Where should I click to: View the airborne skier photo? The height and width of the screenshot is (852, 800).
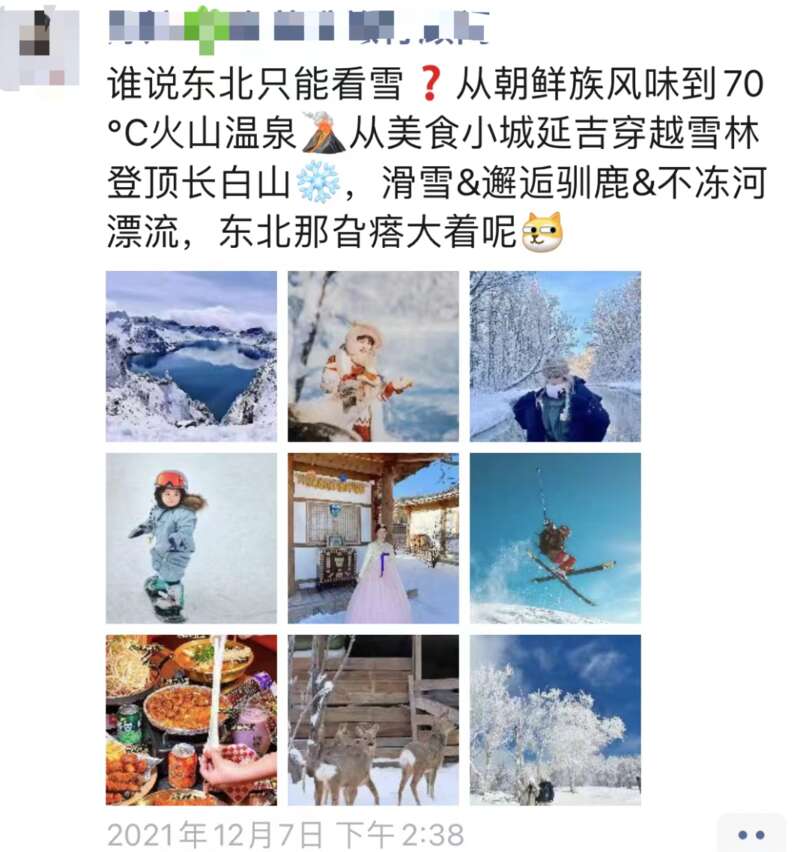coord(555,538)
